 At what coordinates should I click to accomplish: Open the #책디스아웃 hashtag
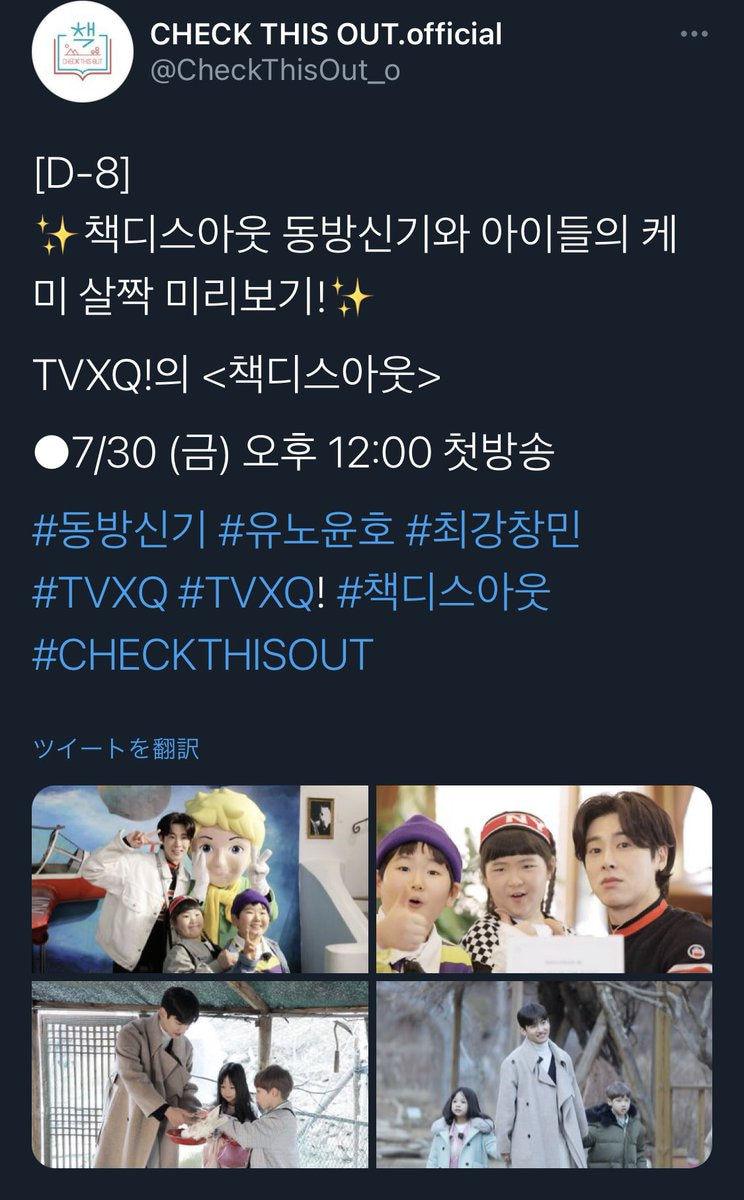tap(444, 593)
